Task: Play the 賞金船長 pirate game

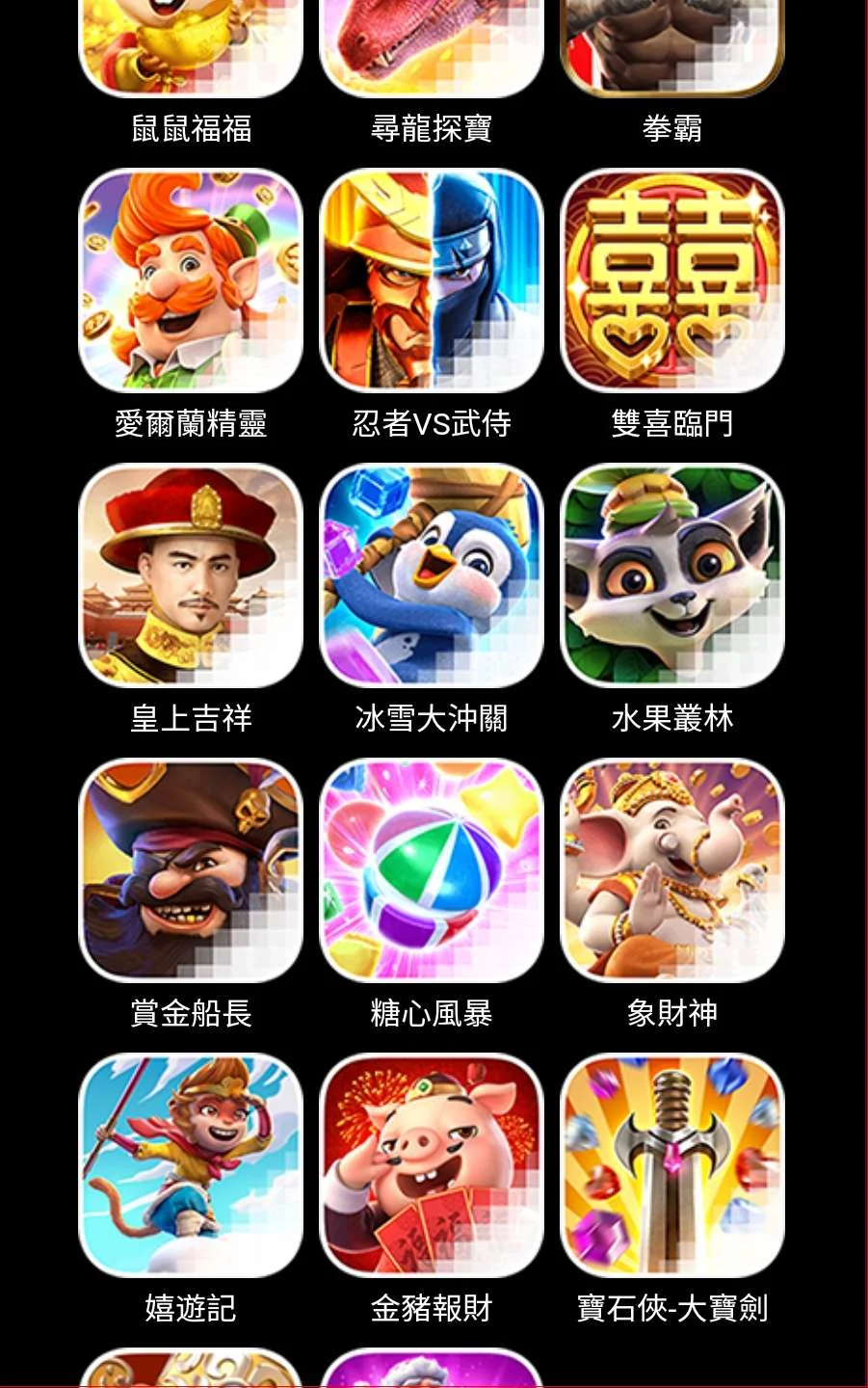Action: (x=191, y=870)
